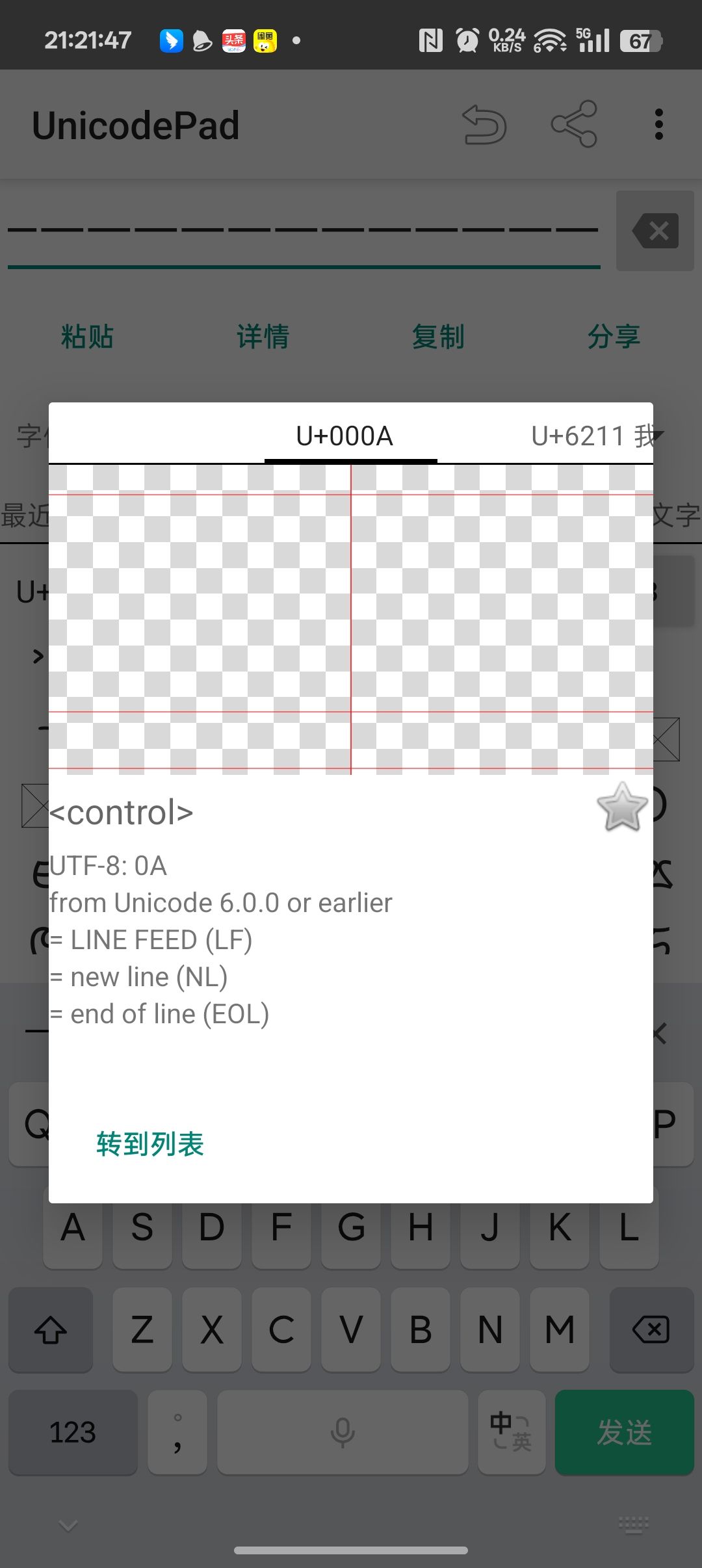Focus the text input field
Screen dimensions: 702x1568
(x=303, y=231)
